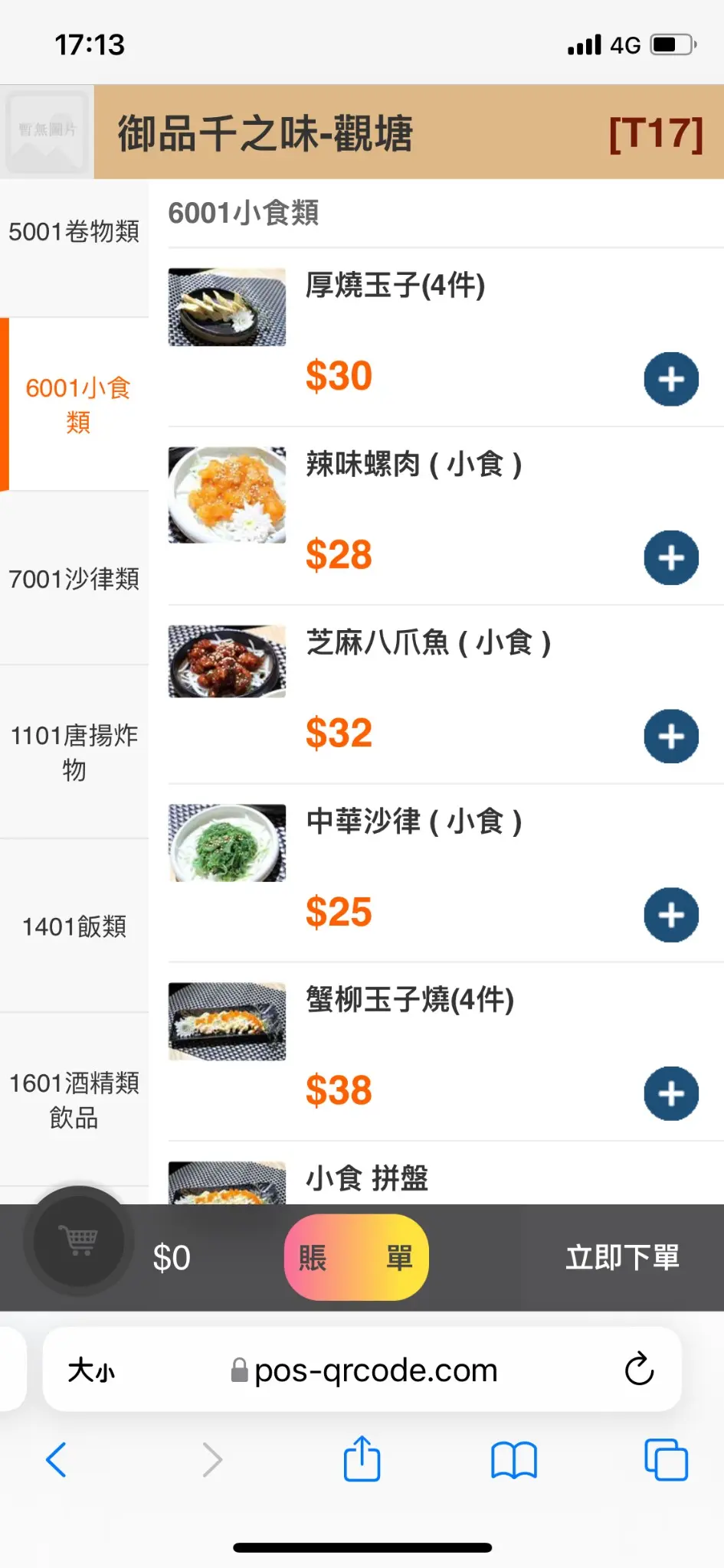Screen dimensions: 724x1568
Task: Show all open browser tabs
Action: pyautogui.click(x=666, y=1459)
